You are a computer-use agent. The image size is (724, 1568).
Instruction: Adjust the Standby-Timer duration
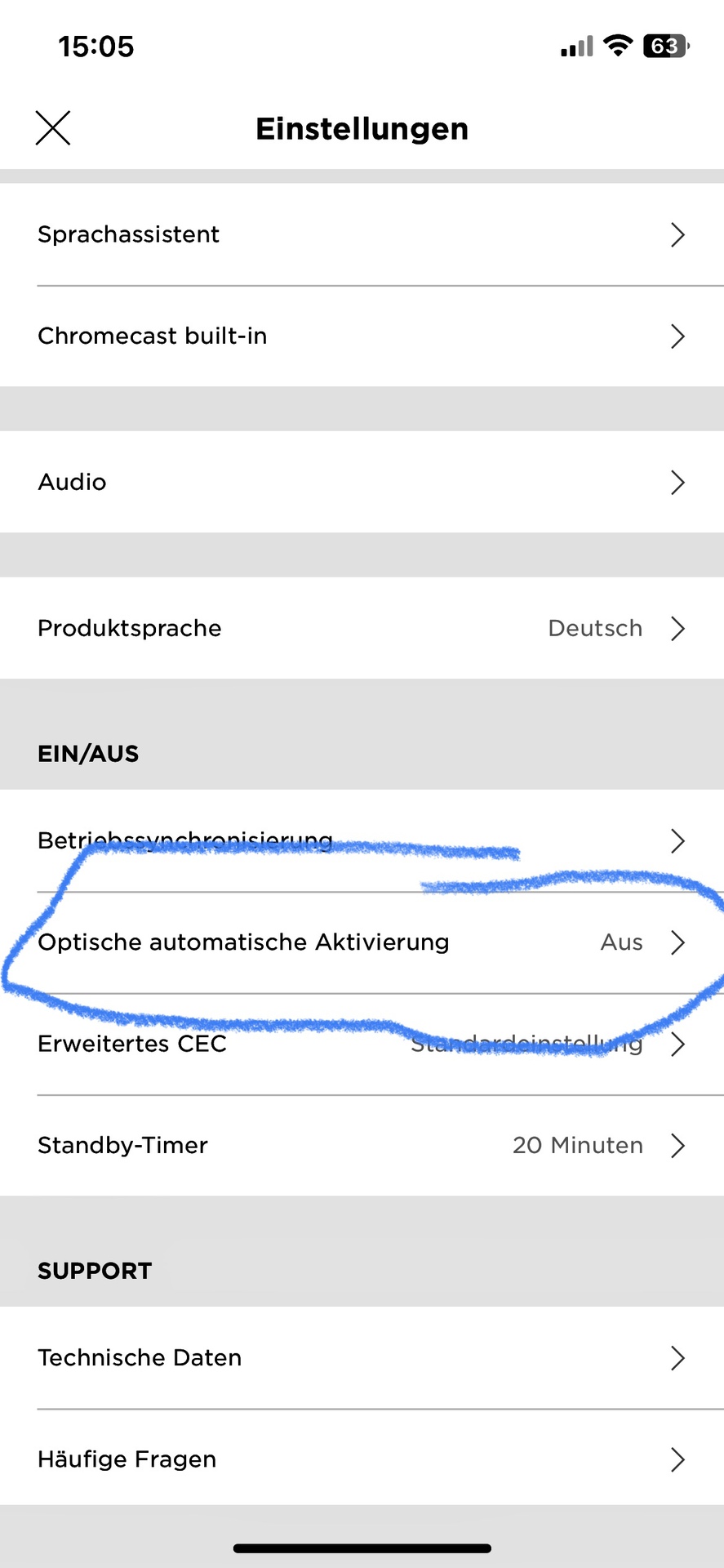coord(362,1145)
